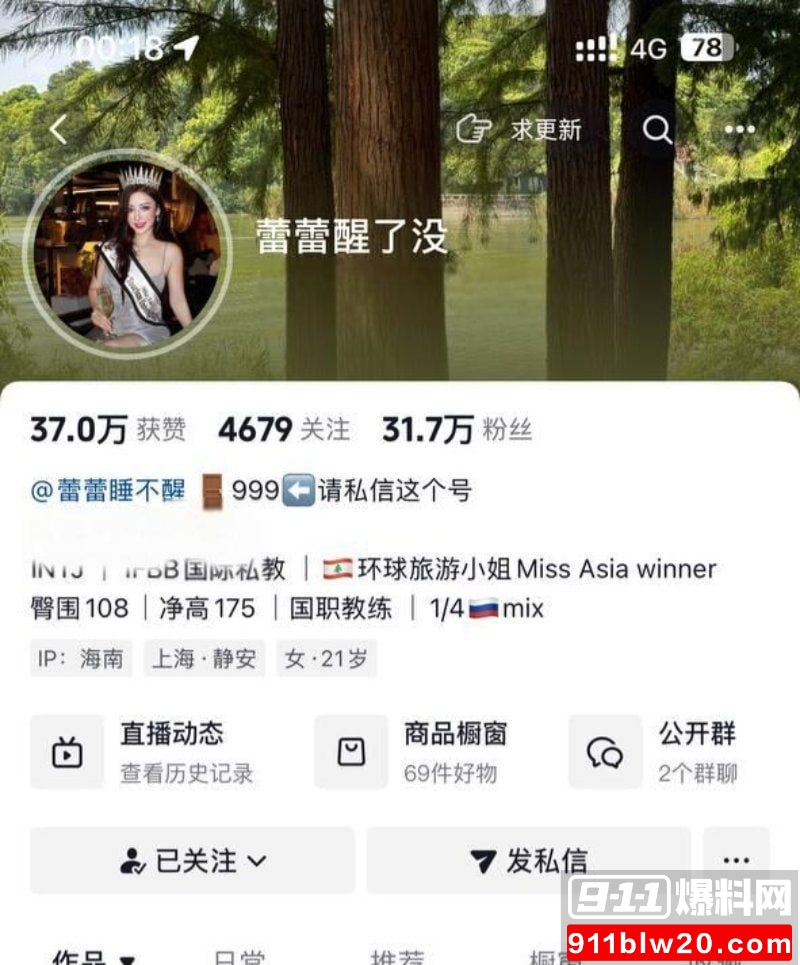
Task: Open the top-right three-dot options icon
Action: click(x=739, y=130)
